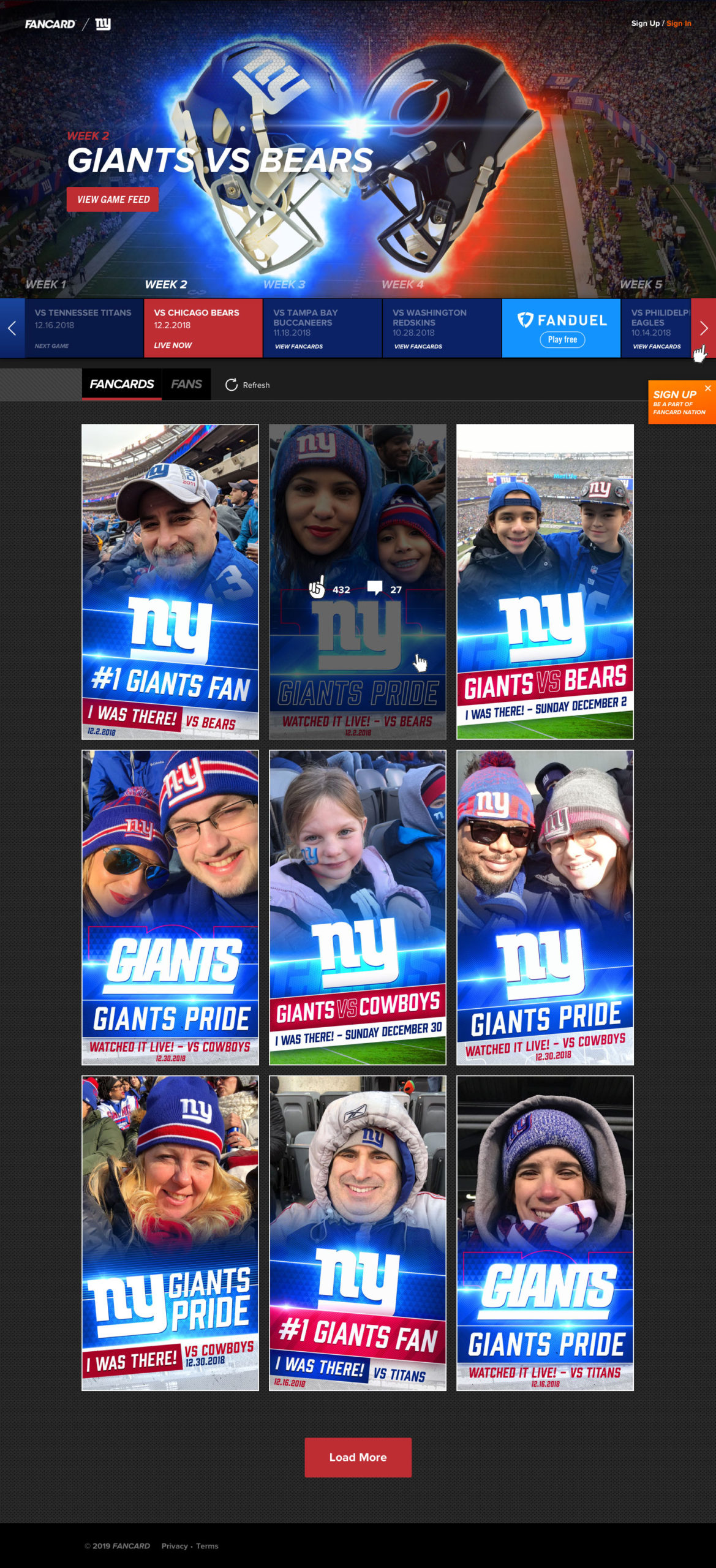Image resolution: width=716 pixels, height=1568 pixels.
Task: Dismiss the Sign Up popup
Action: click(708, 388)
